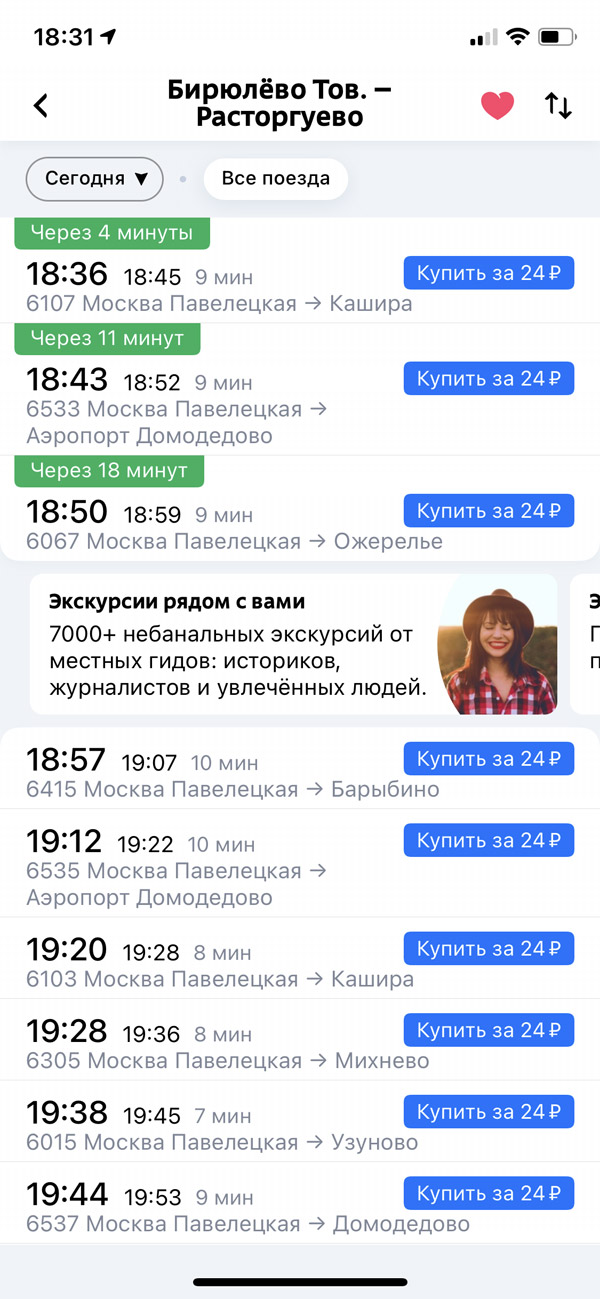Image resolution: width=600 pixels, height=1299 pixels.
Task: Buy the 19:28 ticket to Михнево
Action: 488,1030
